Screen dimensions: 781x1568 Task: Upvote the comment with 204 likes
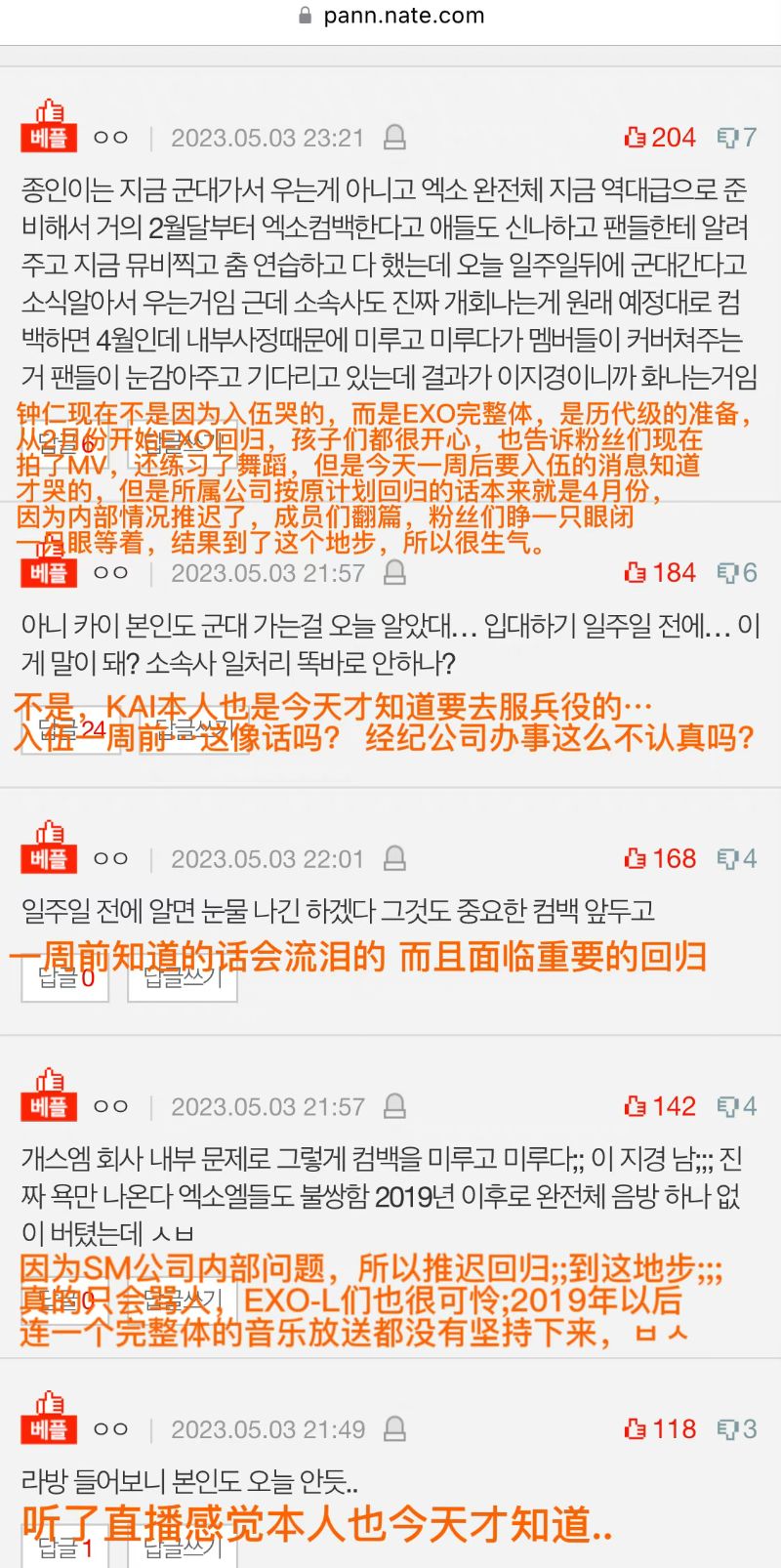659,138
